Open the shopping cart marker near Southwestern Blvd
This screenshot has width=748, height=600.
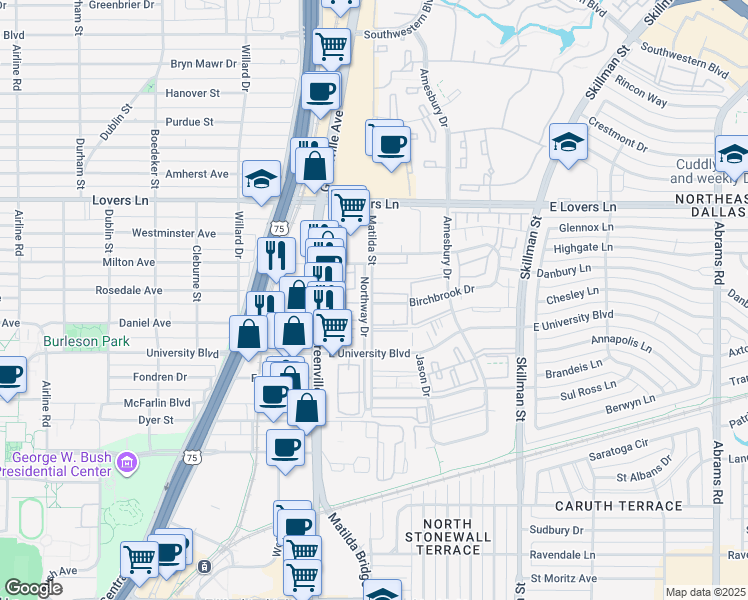[x=331, y=44]
